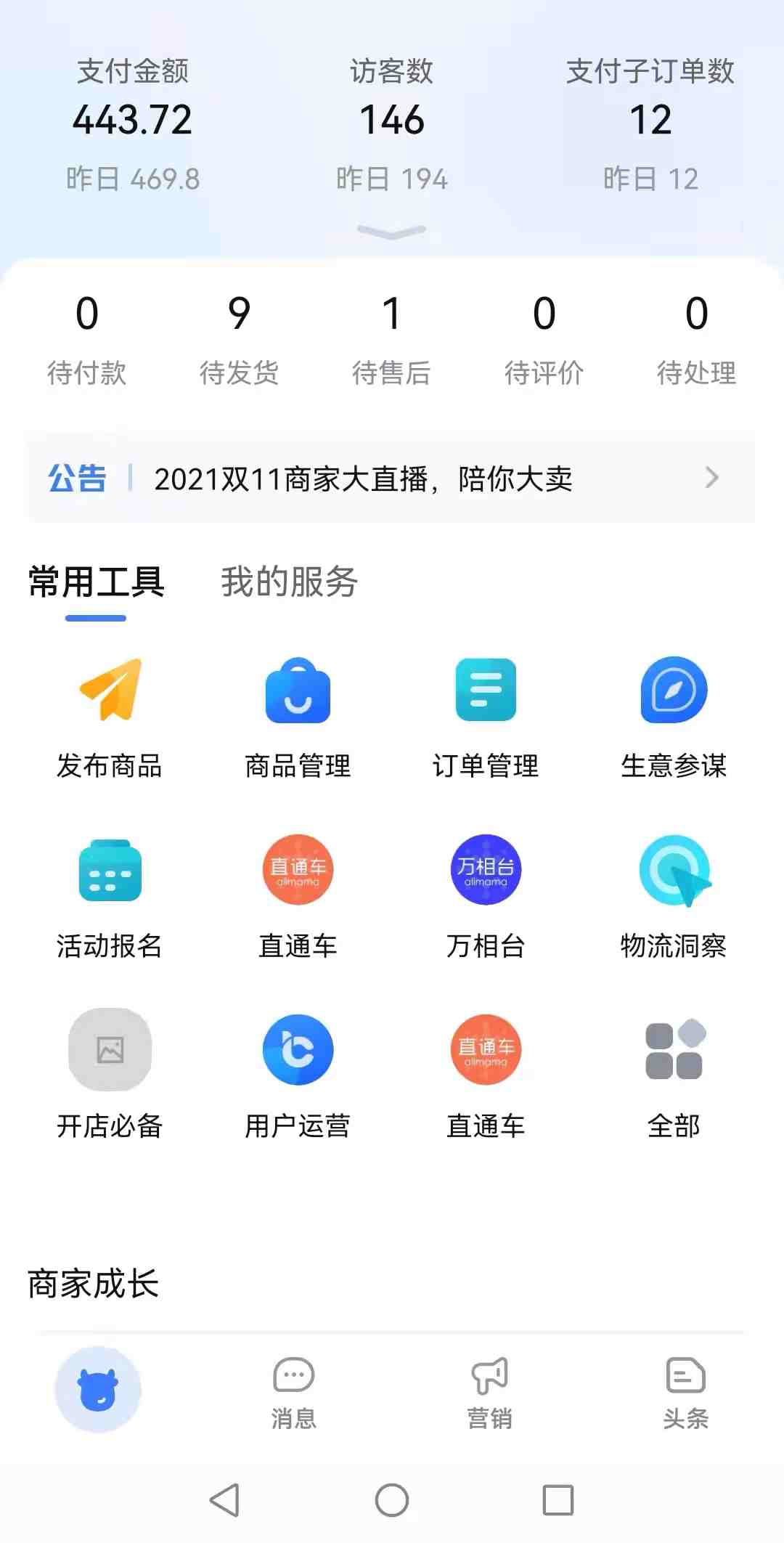Image resolution: width=784 pixels, height=1543 pixels.
Task: Open the 生意参谋 business advisor tool
Action: (674, 718)
